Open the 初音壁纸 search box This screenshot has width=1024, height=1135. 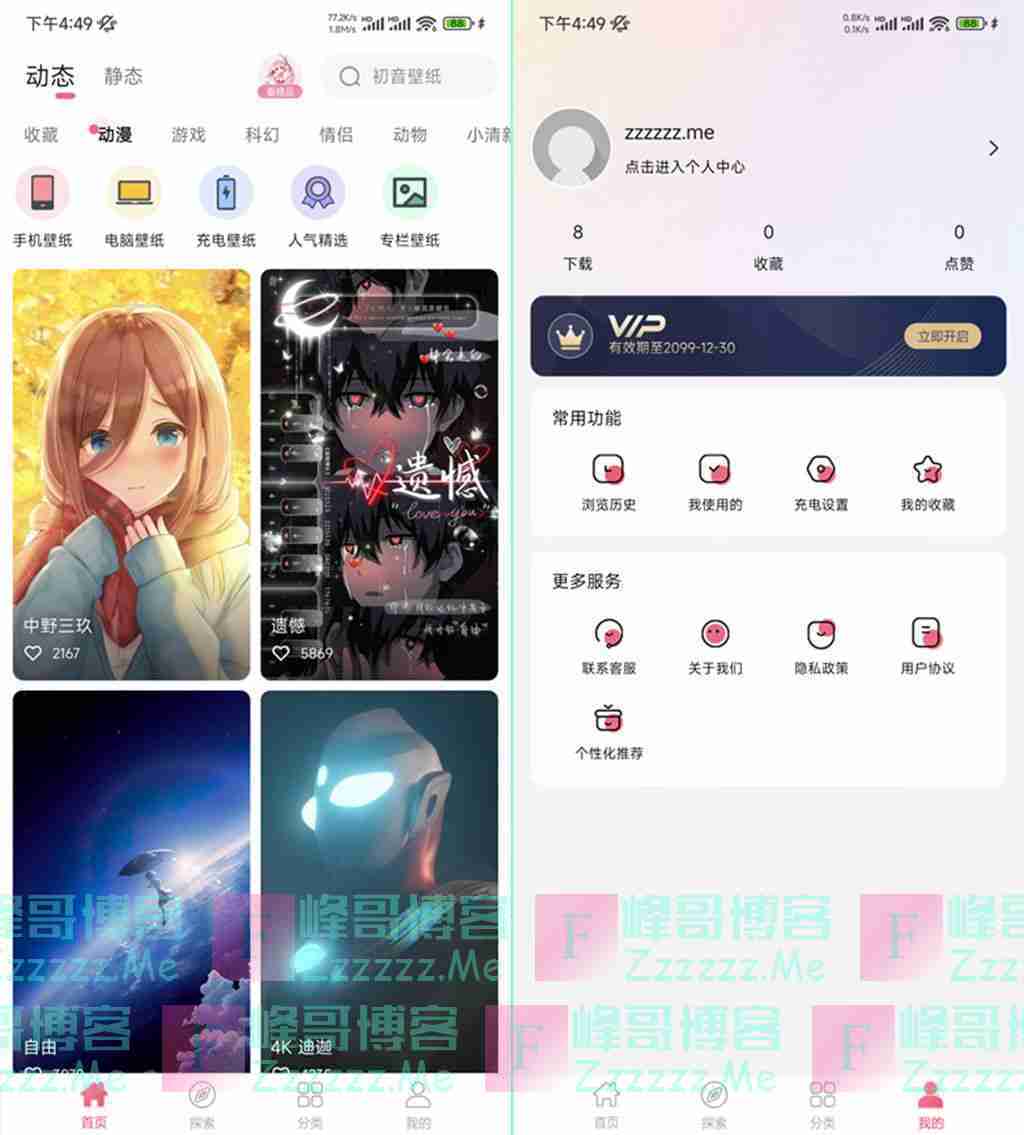408,76
